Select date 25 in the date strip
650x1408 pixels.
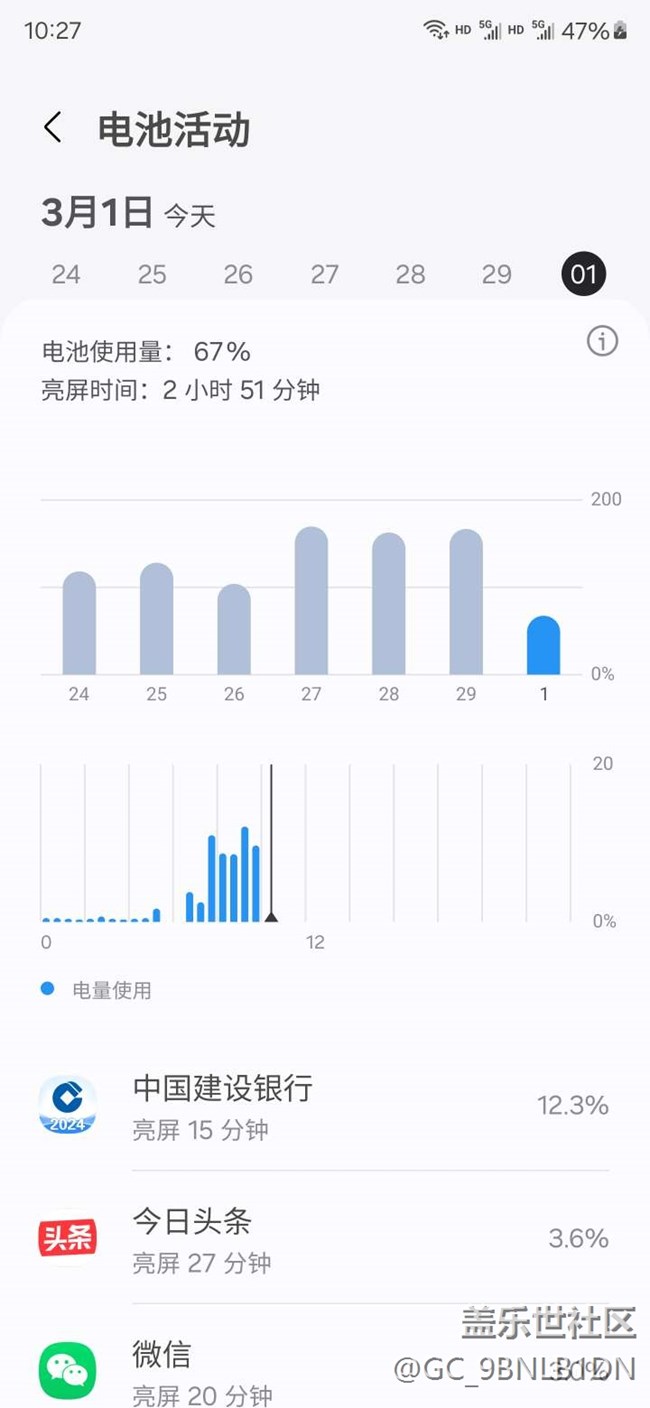click(152, 274)
